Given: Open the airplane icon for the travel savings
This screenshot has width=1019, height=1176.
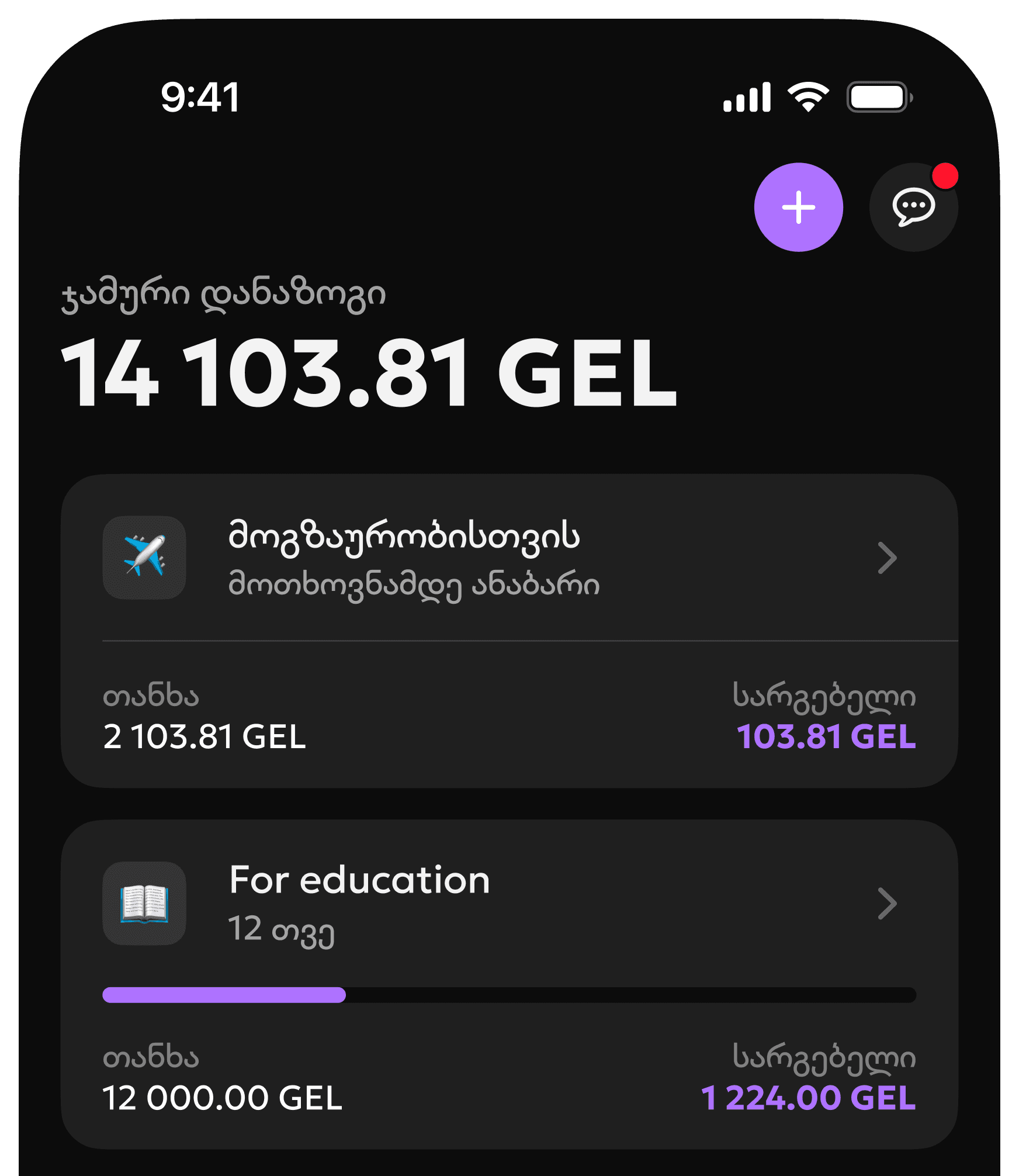Looking at the screenshot, I should [144, 557].
